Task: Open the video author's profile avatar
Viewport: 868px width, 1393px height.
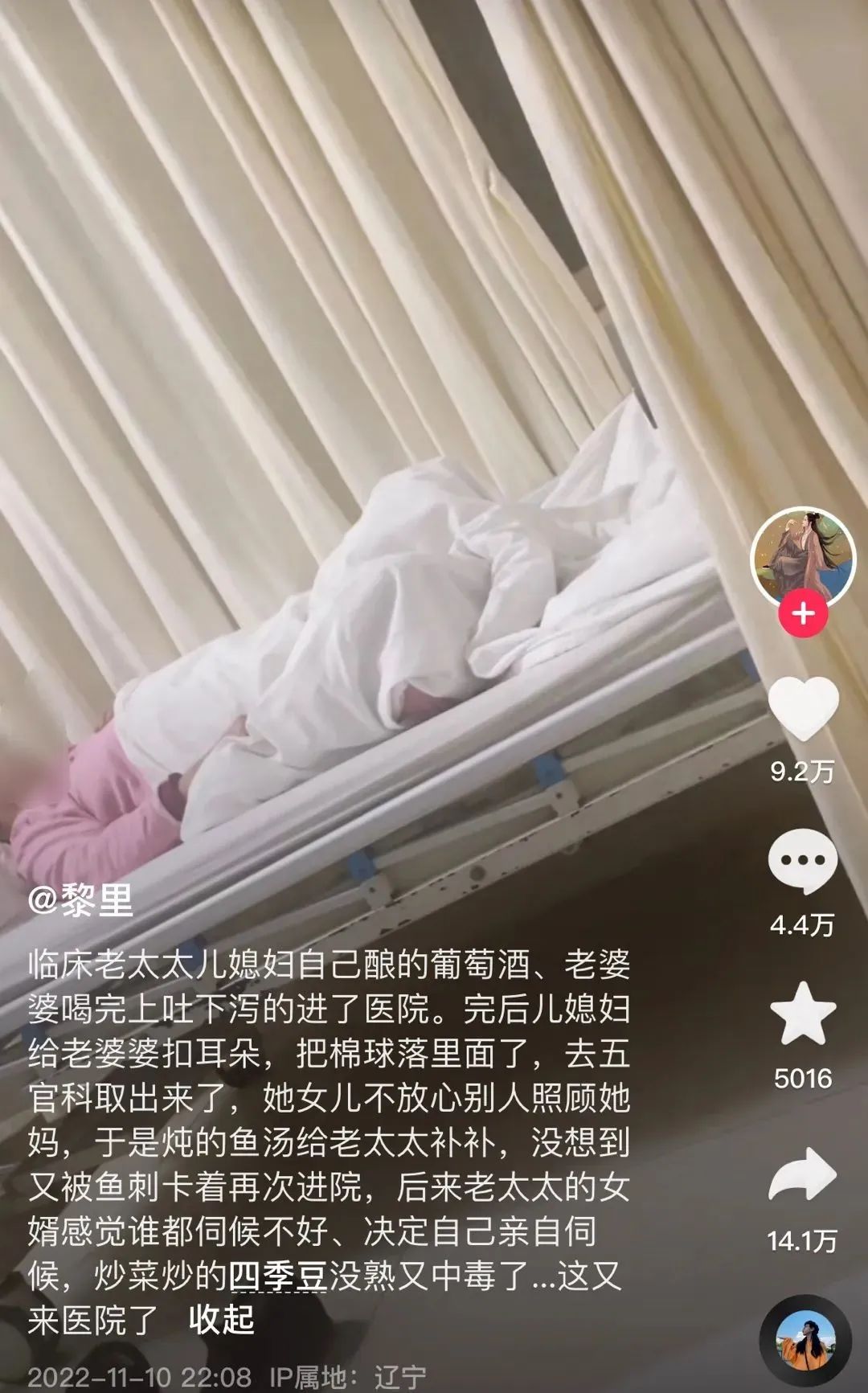Action: tap(802, 557)
